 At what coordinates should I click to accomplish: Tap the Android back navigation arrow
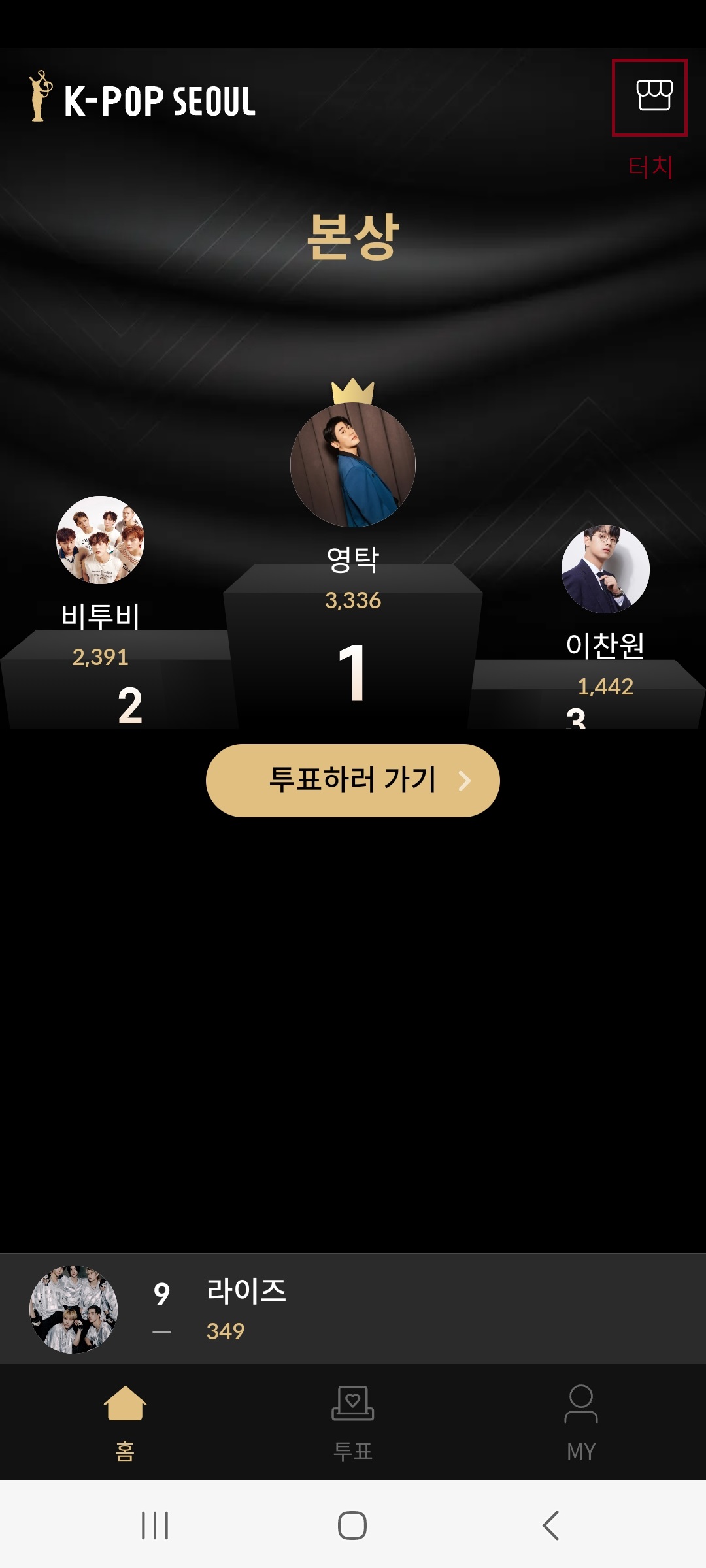coord(548,1525)
